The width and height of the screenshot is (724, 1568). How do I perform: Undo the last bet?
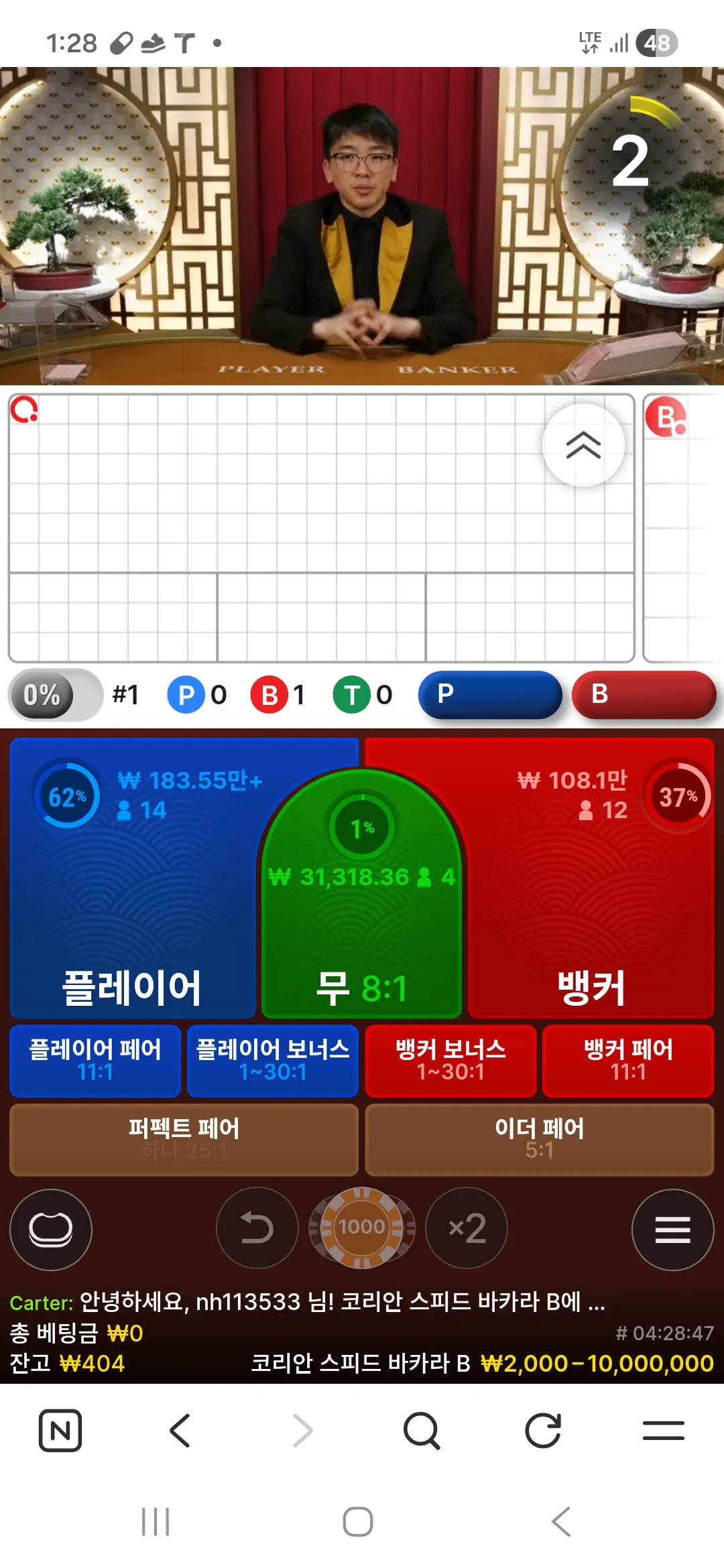(x=257, y=1228)
